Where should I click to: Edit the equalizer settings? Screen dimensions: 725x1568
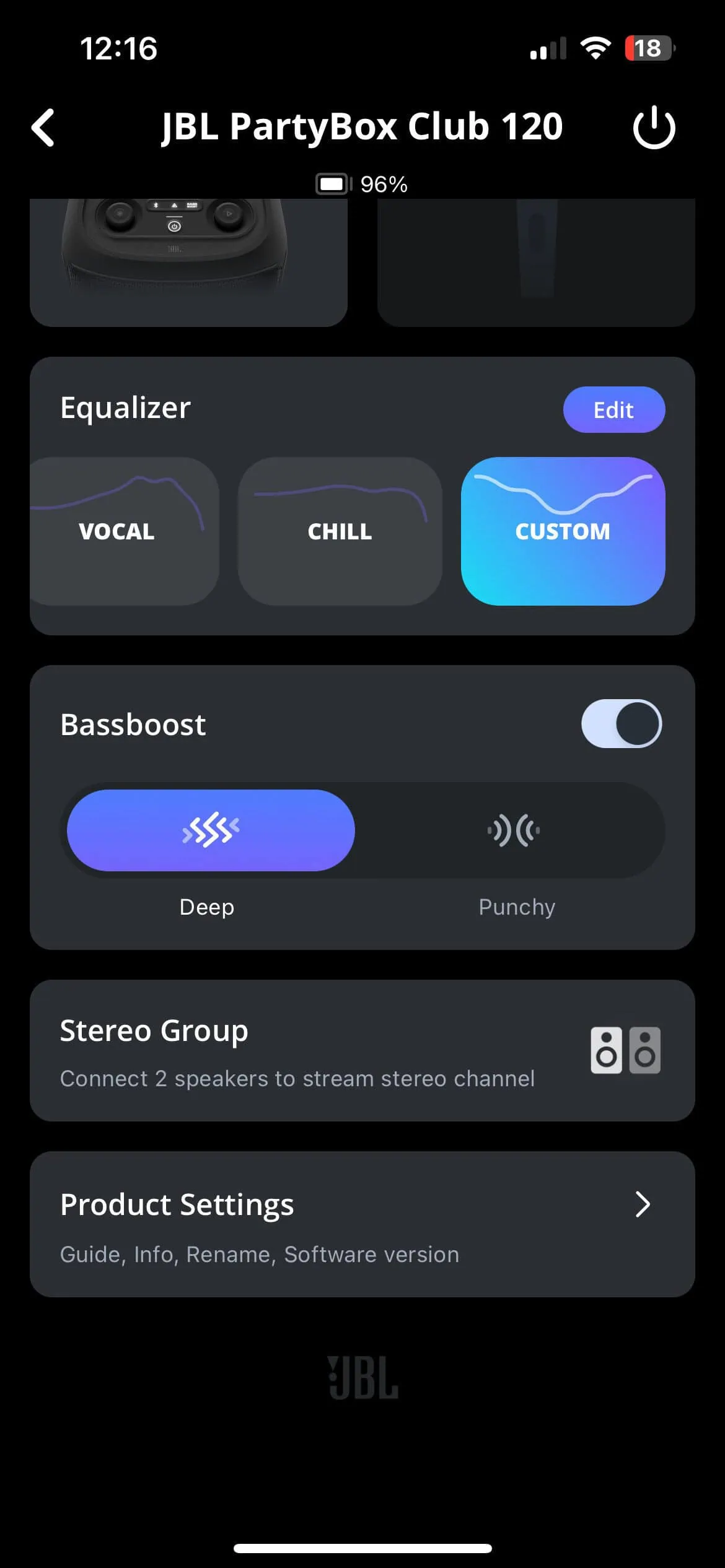click(x=613, y=410)
